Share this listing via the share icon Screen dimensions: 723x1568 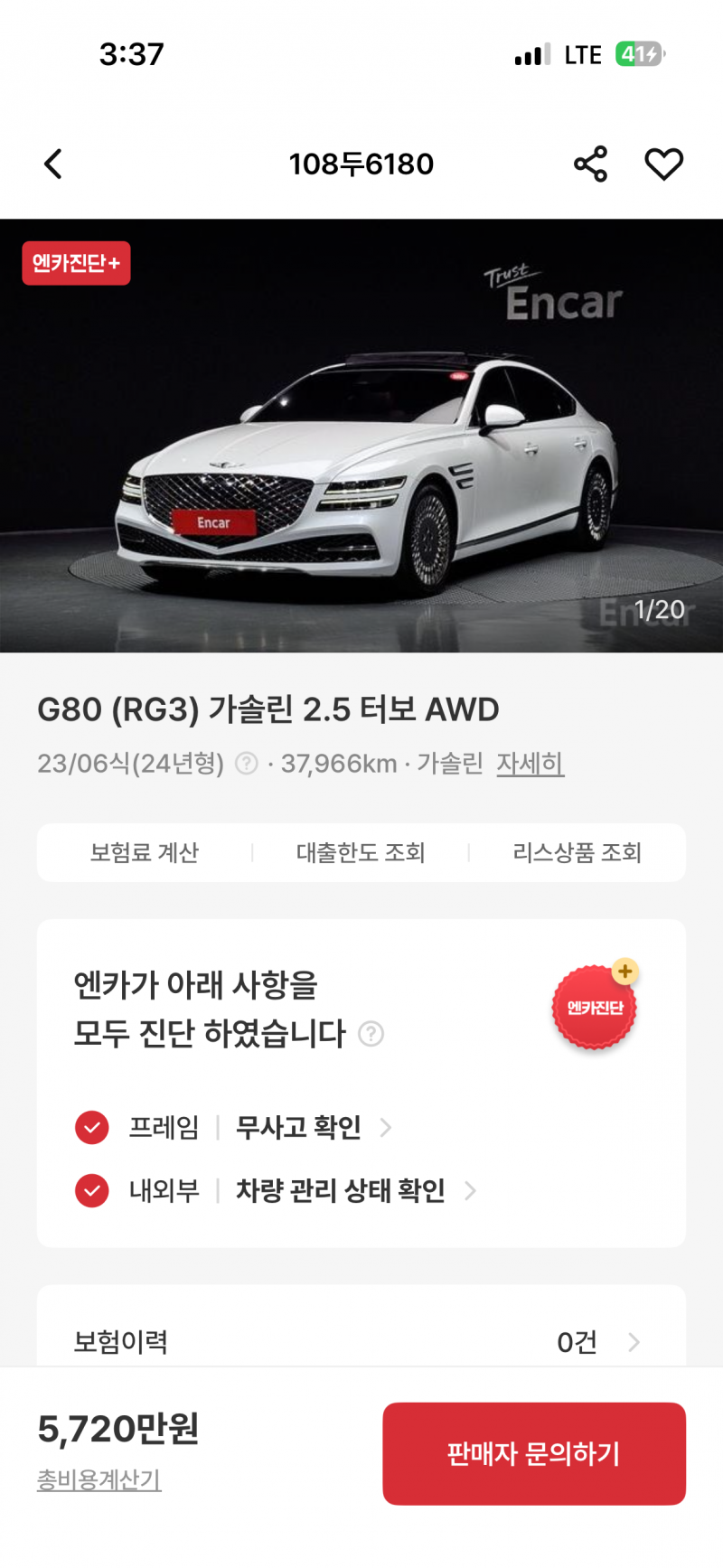click(x=590, y=164)
